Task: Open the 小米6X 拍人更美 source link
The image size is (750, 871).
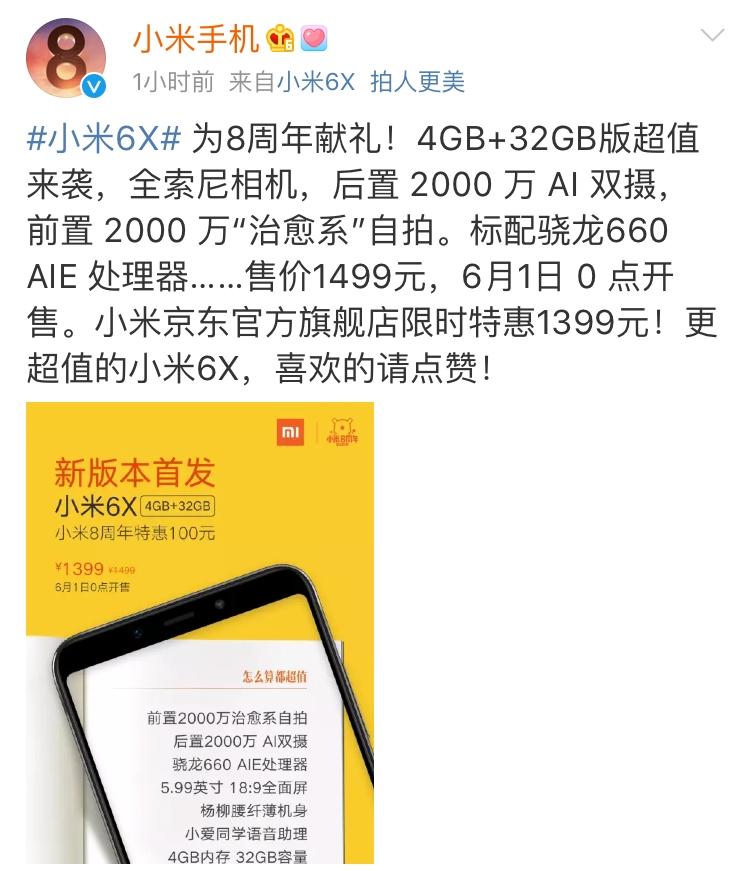Action: pyautogui.click(x=370, y=82)
